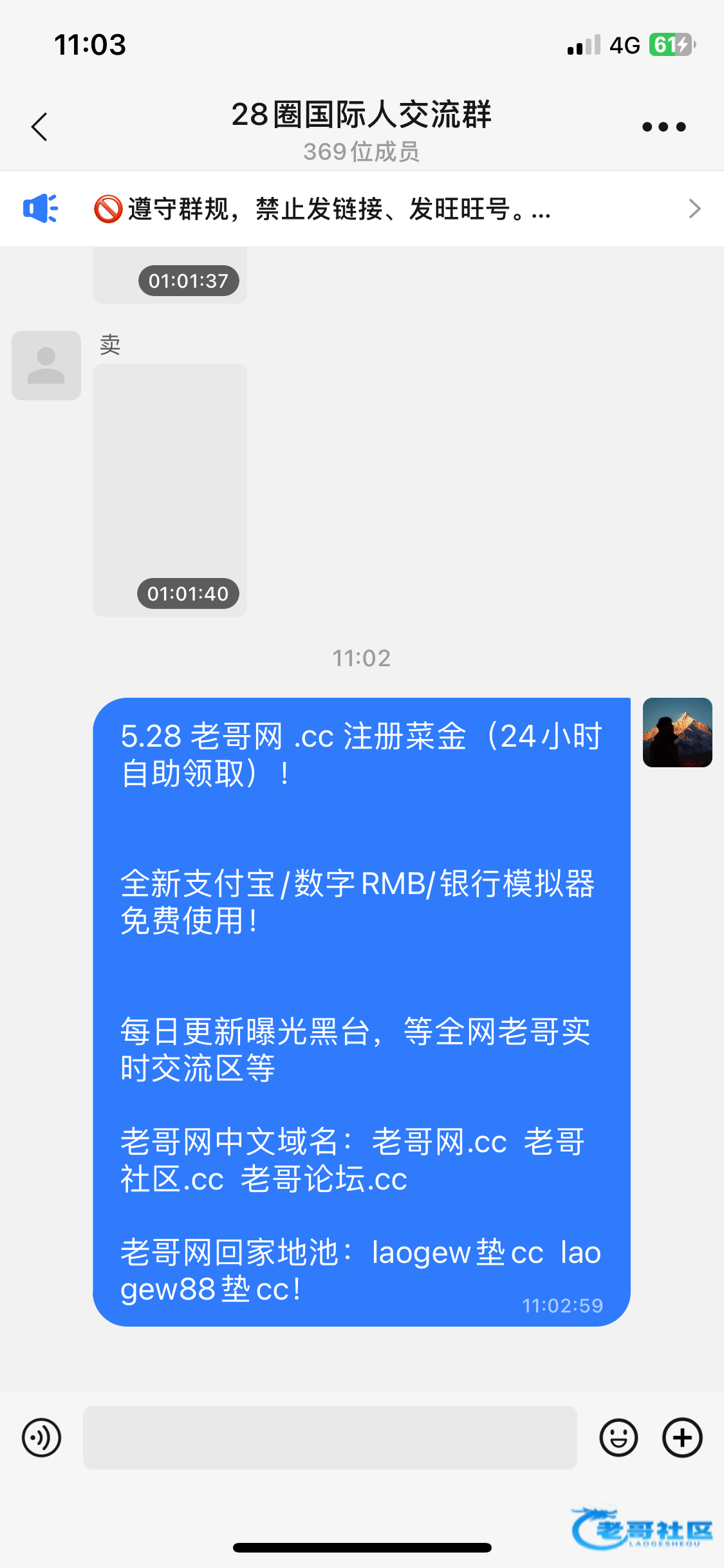Open my mountain profile avatar
724x1568 pixels.
click(x=677, y=733)
